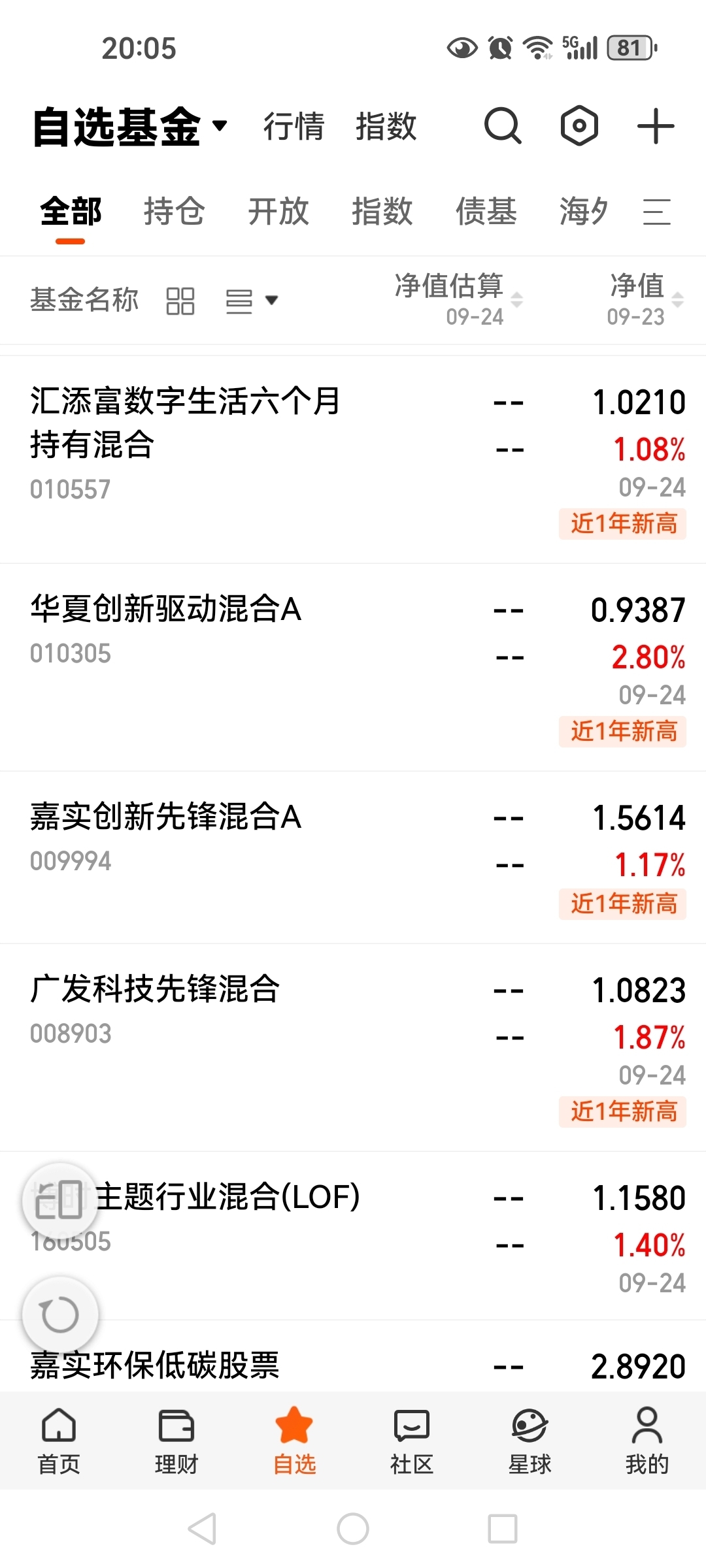Image resolution: width=706 pixels, height=1568 pixels.
Task: View 嘉实创新先锋混合A details
Action: coord(166,817)
